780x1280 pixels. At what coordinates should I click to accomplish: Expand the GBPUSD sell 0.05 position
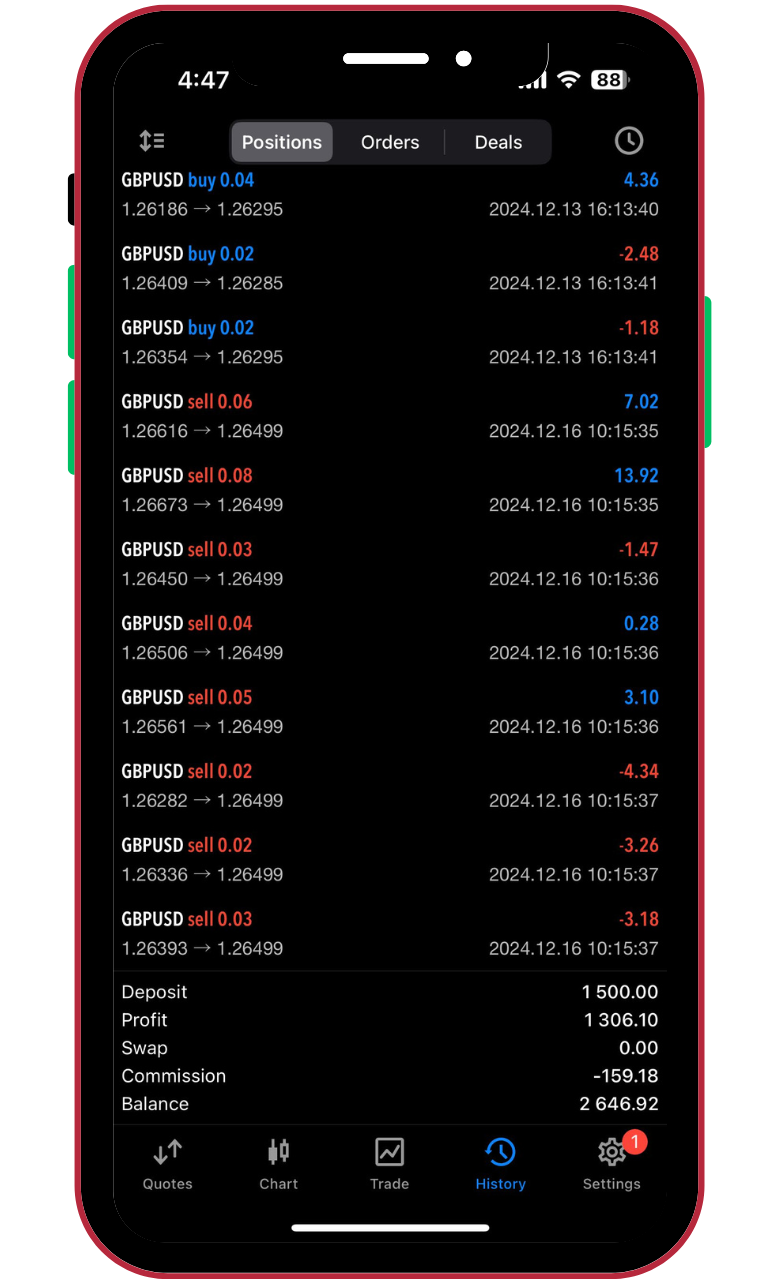pyautogui.click(x=389, y=713)
